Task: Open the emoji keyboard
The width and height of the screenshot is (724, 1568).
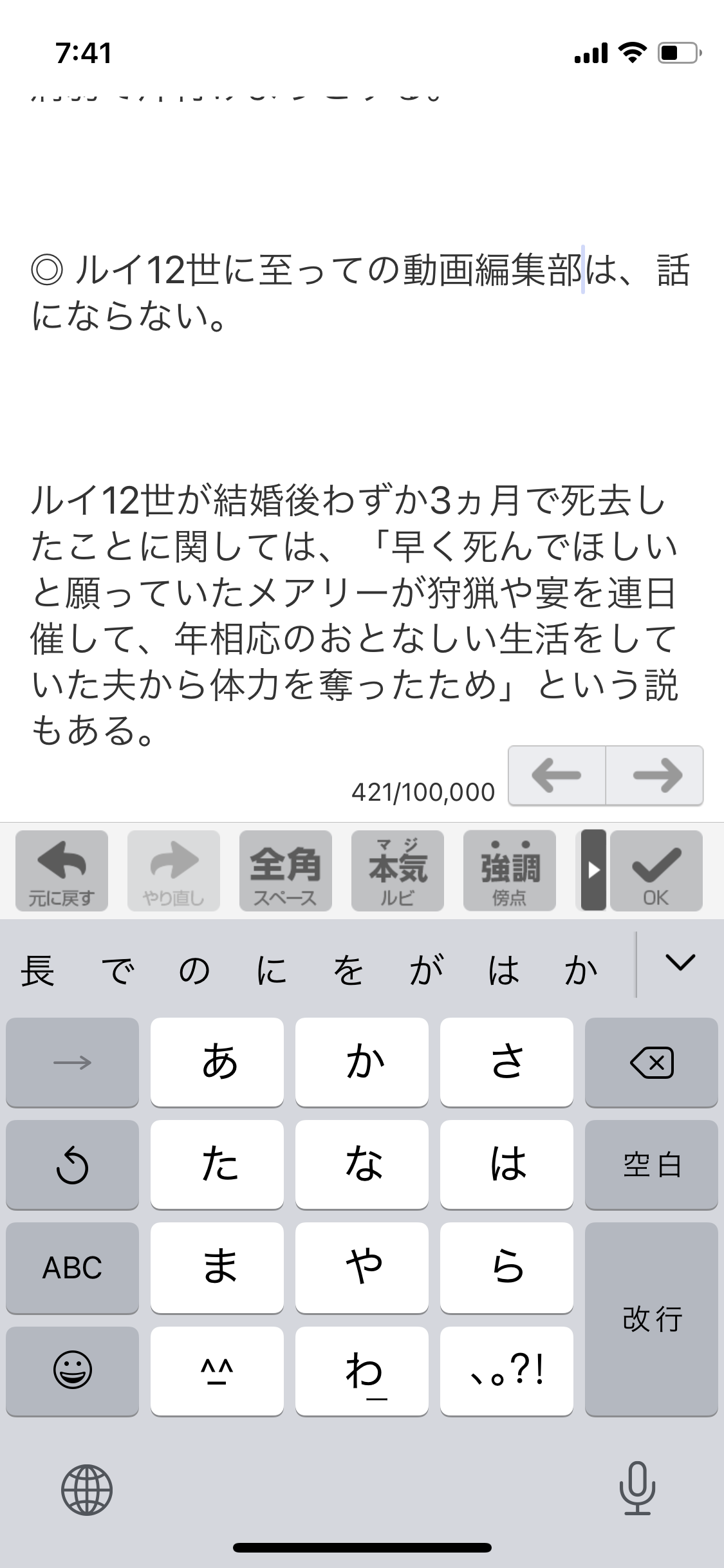Action: (x=72, y=1370)
